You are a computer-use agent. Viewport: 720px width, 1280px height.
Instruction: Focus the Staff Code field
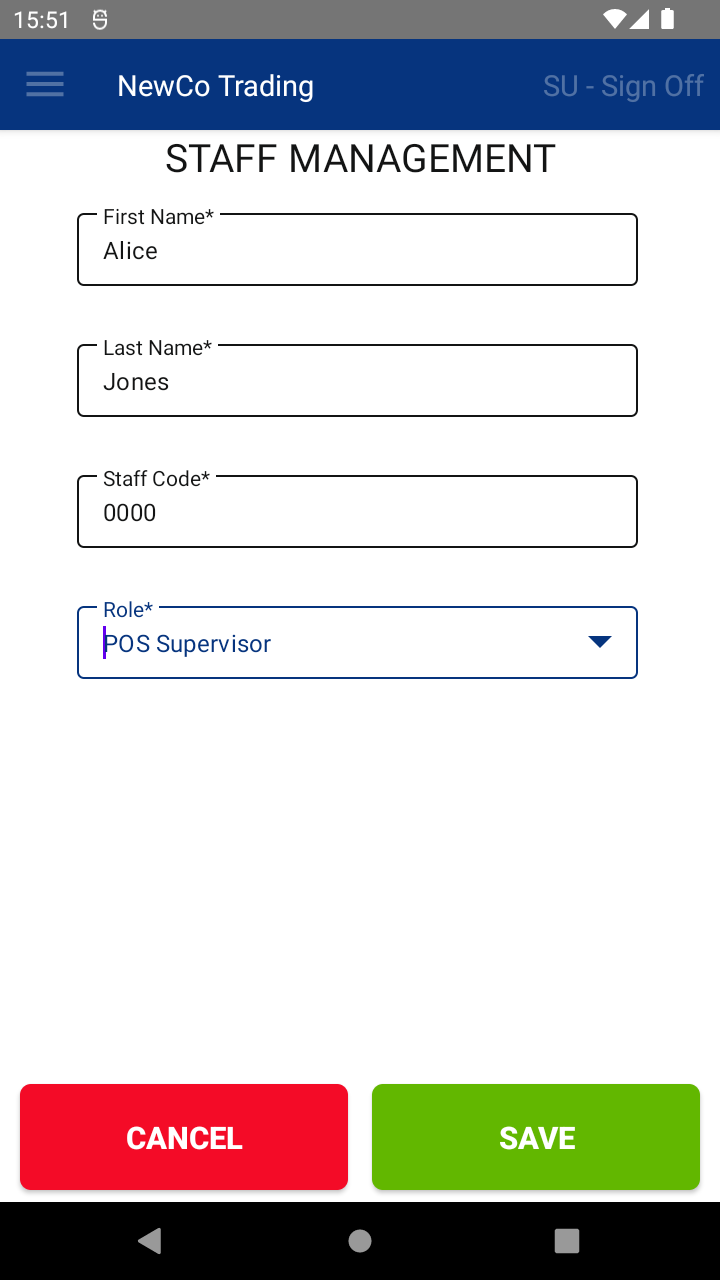tap(357, 512)
